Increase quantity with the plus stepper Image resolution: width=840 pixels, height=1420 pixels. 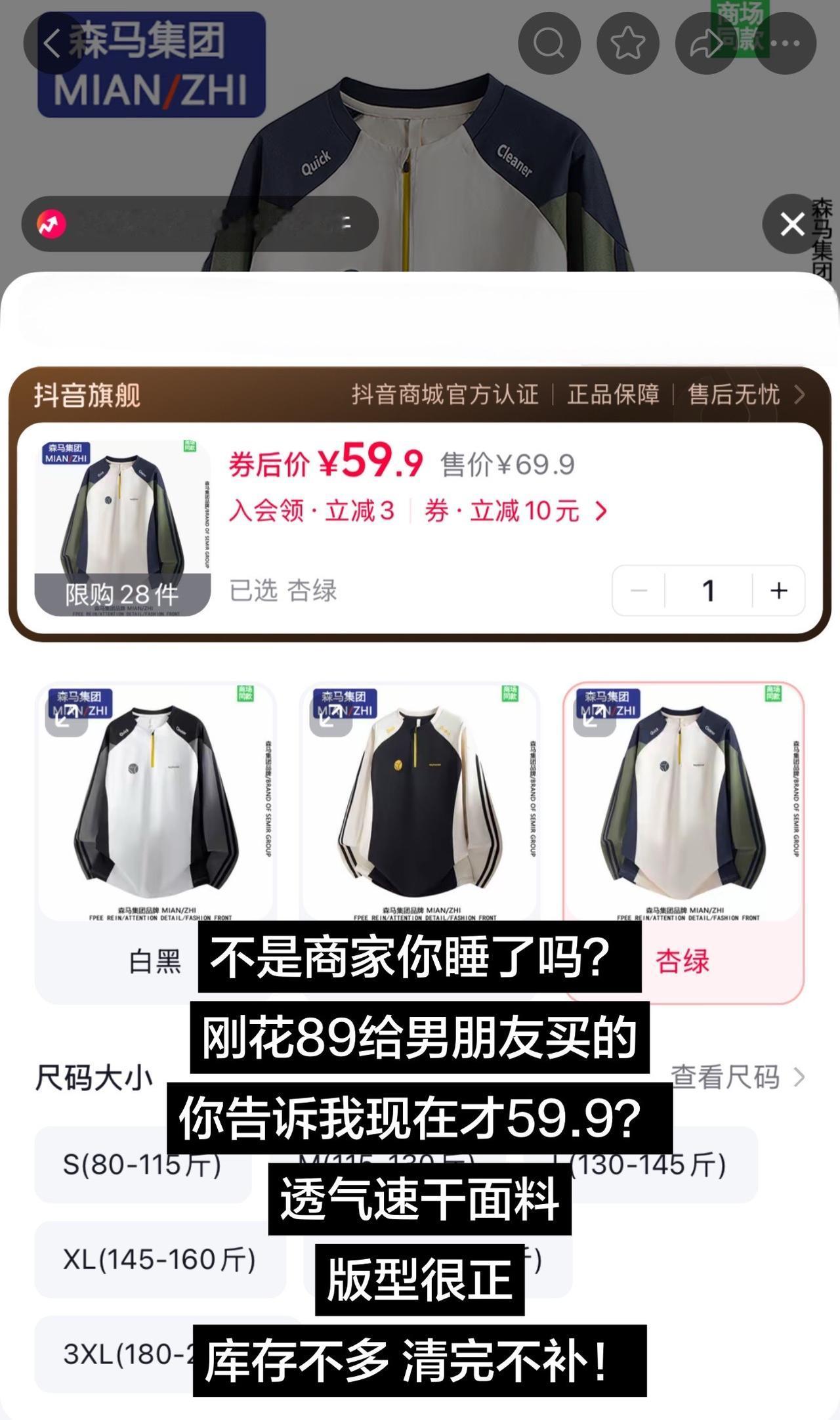pyautogui.click(x=778, y=591)
